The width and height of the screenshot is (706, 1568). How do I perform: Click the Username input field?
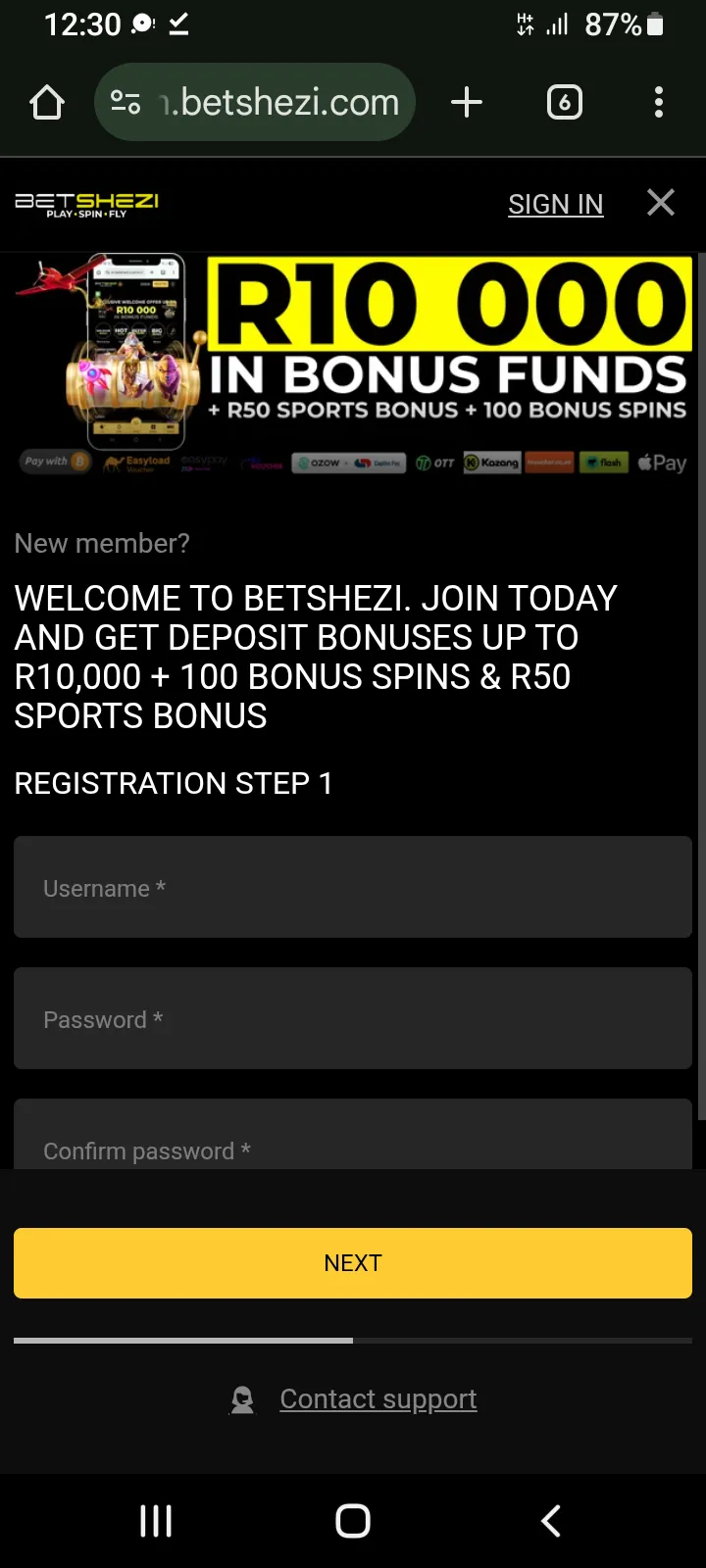pos(352,888)
